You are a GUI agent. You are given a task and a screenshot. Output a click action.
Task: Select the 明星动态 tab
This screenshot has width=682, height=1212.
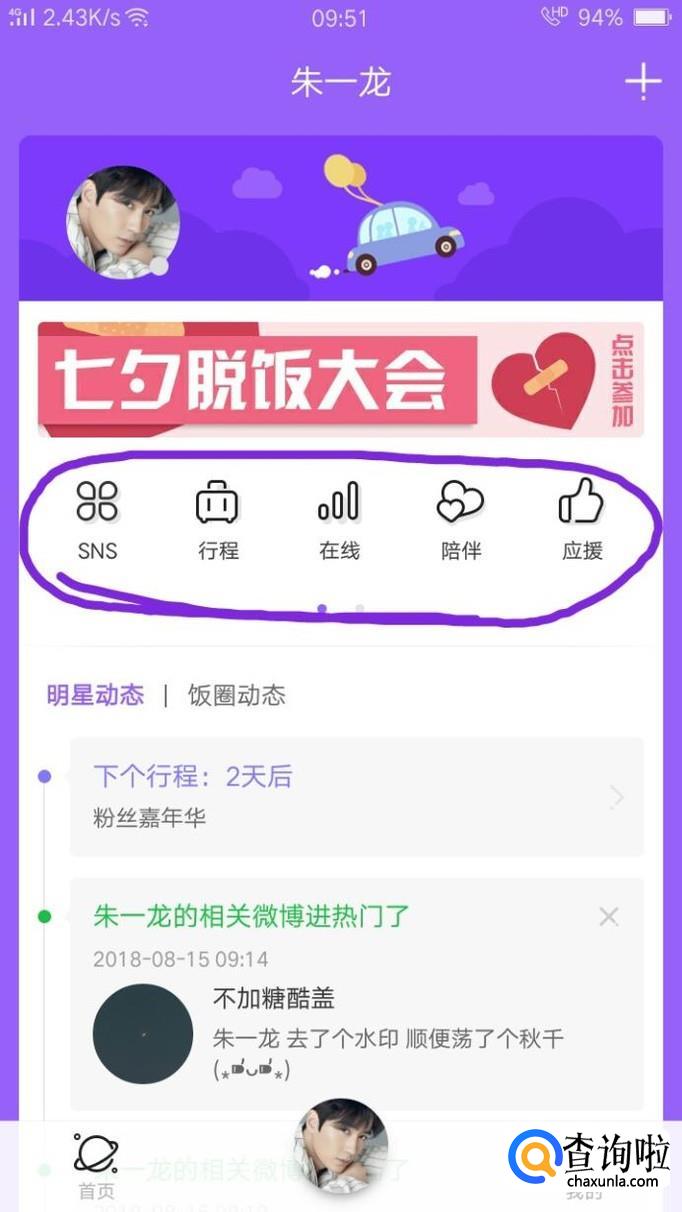[95, 696]
